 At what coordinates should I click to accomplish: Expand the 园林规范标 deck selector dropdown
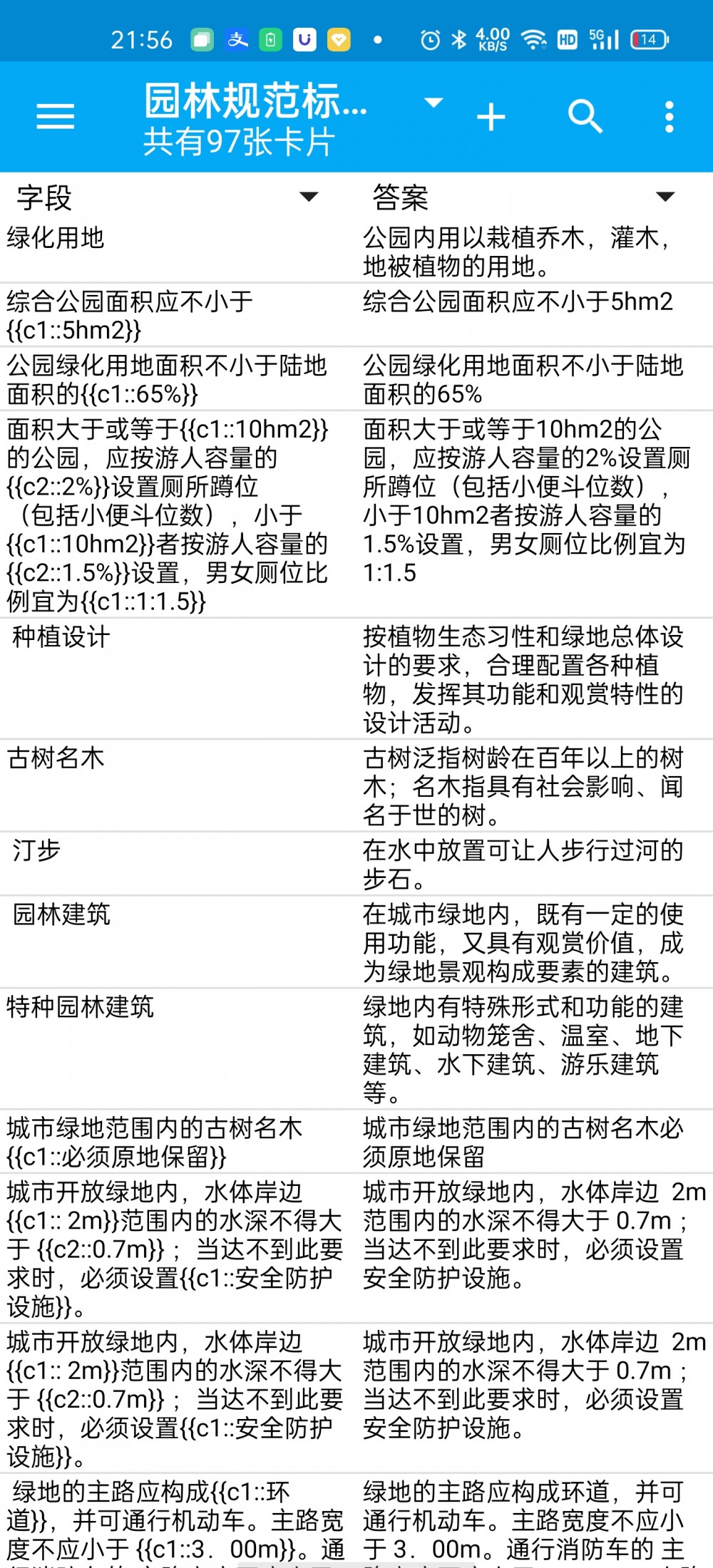[434, 103]
